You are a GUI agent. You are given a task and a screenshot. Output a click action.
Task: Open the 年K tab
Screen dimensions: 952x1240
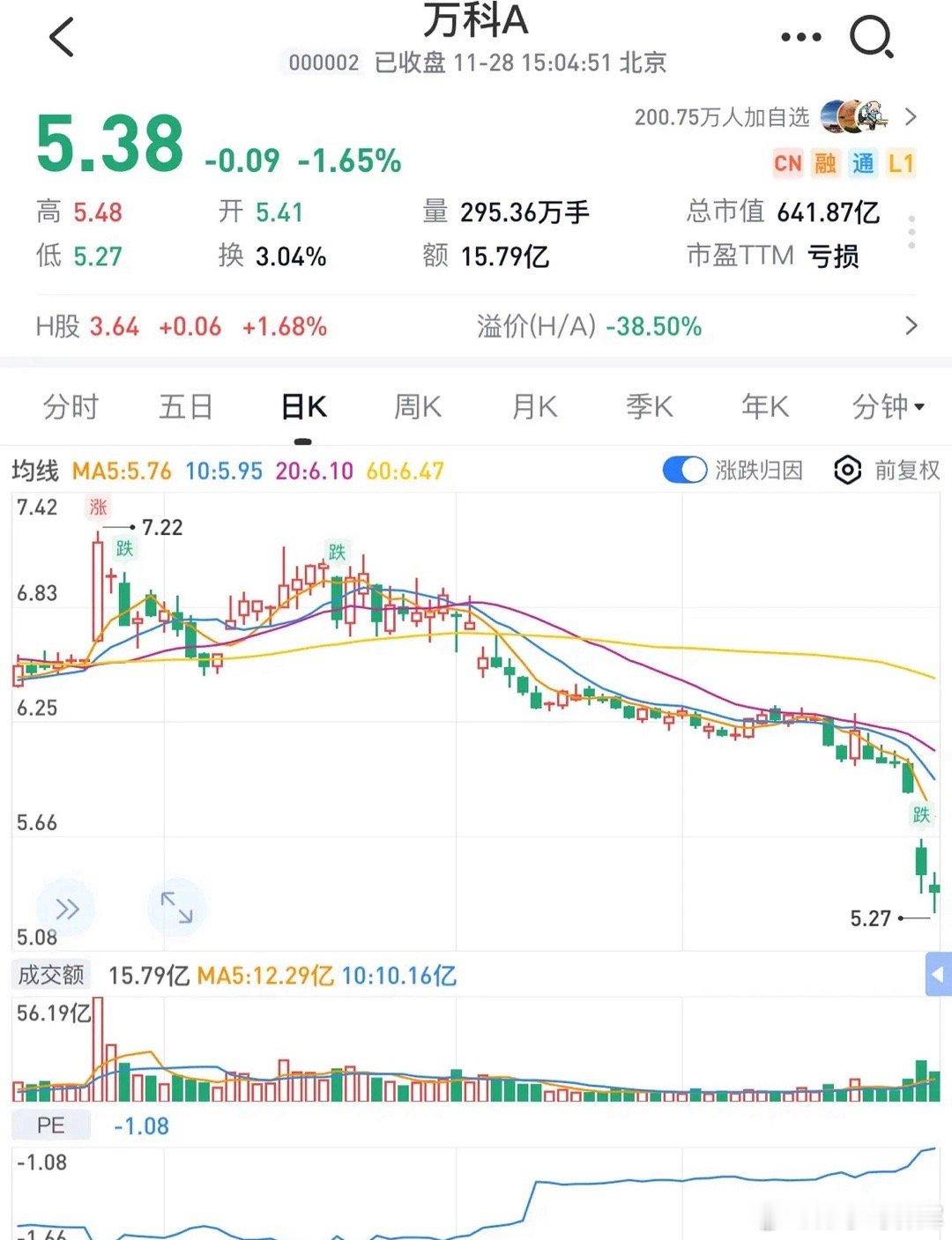(x=764, y=407)
